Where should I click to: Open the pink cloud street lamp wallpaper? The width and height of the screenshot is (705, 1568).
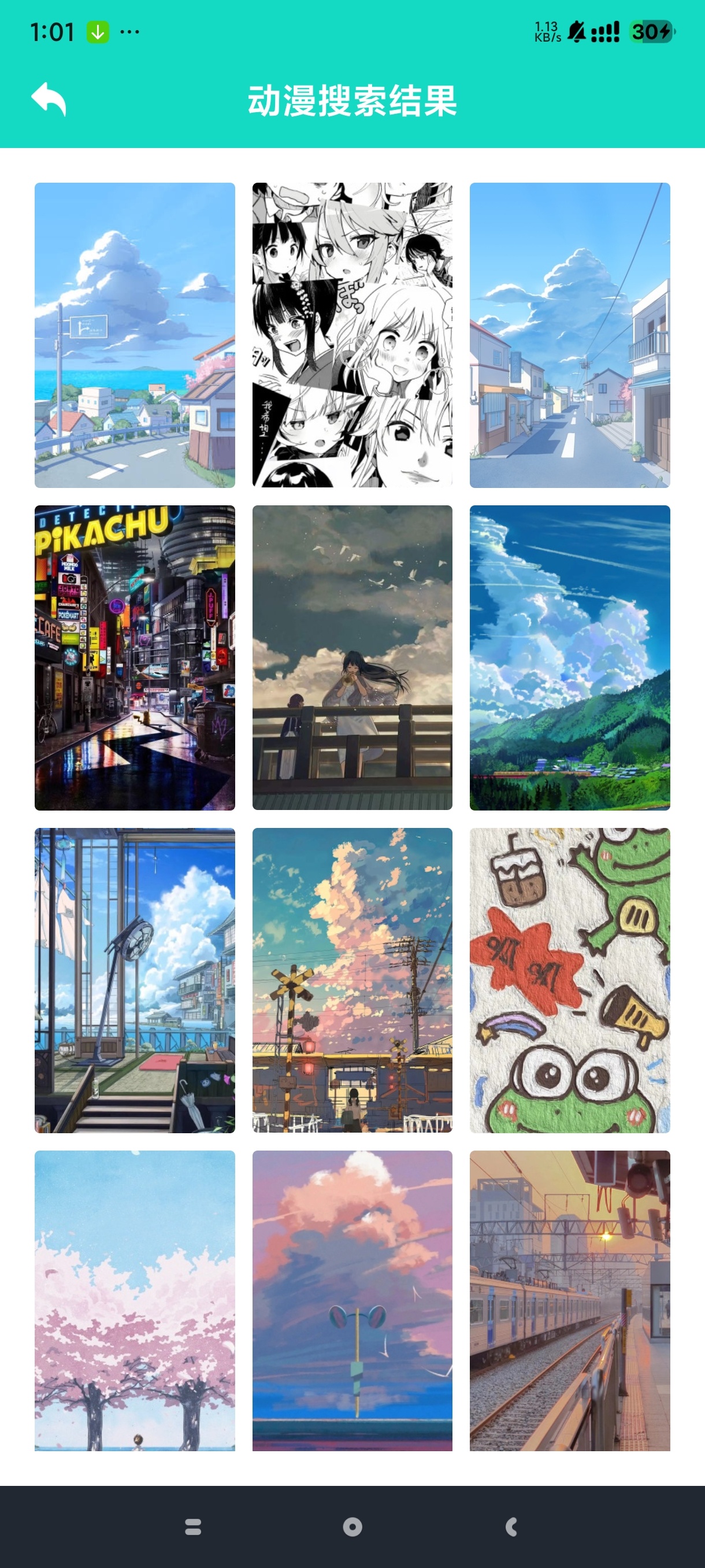pyautogui.click(x=352, y=1300)
